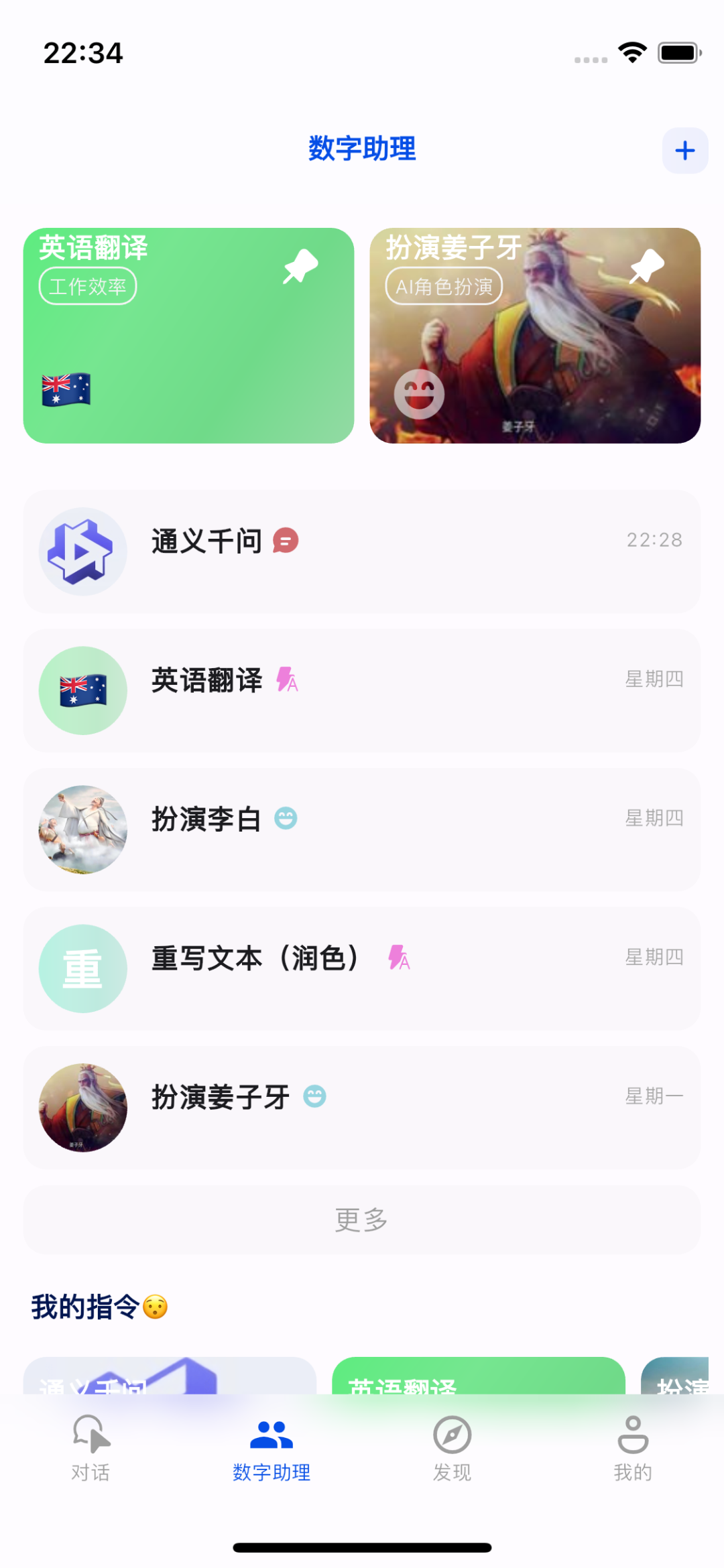Switch to the 数字助理 tab
This screenshot has height=1568, width=724.
(x=271, y=1447)
